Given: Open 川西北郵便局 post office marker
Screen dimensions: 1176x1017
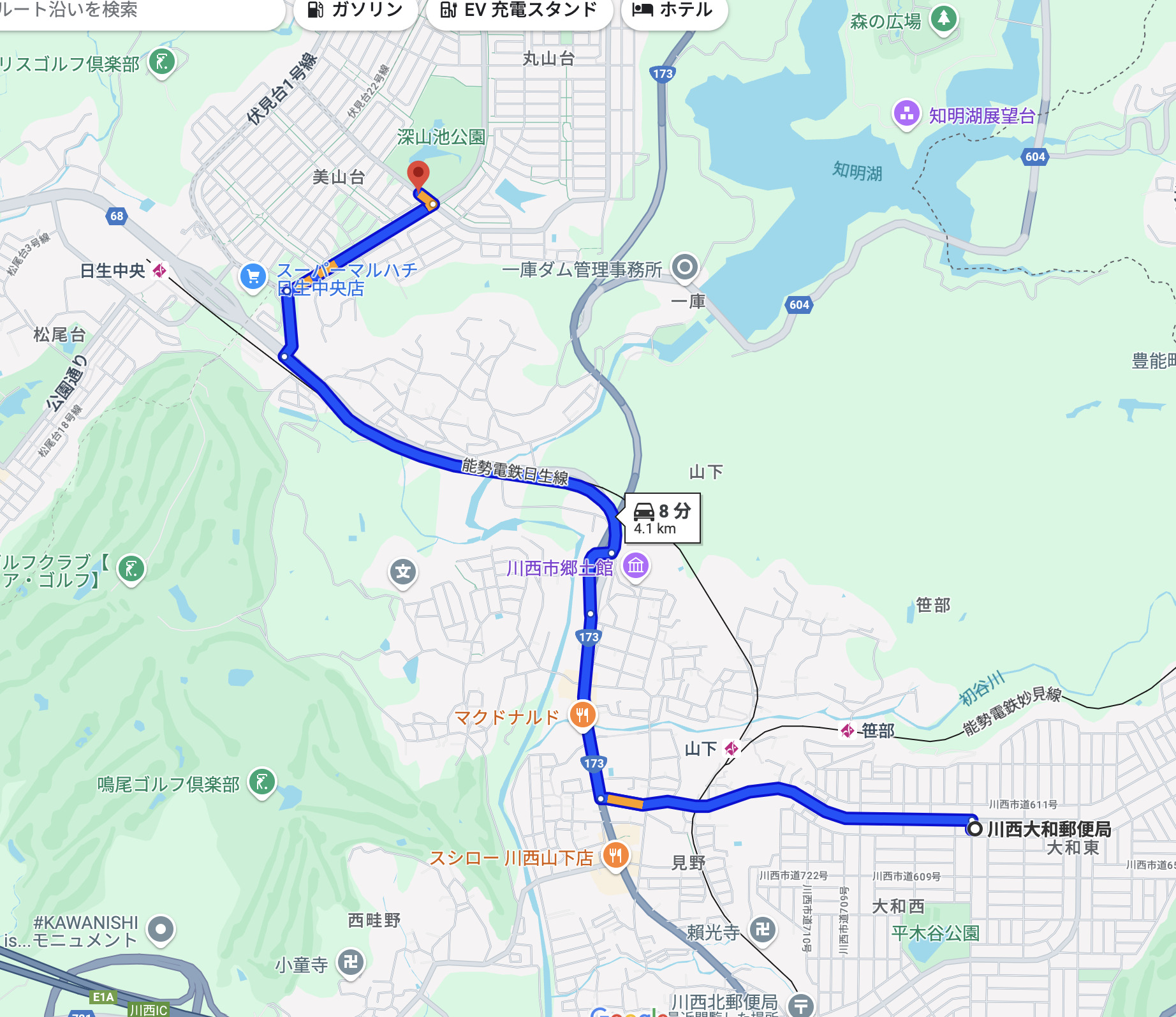Looking at the screenshot, I should [x=801, y=1005].
